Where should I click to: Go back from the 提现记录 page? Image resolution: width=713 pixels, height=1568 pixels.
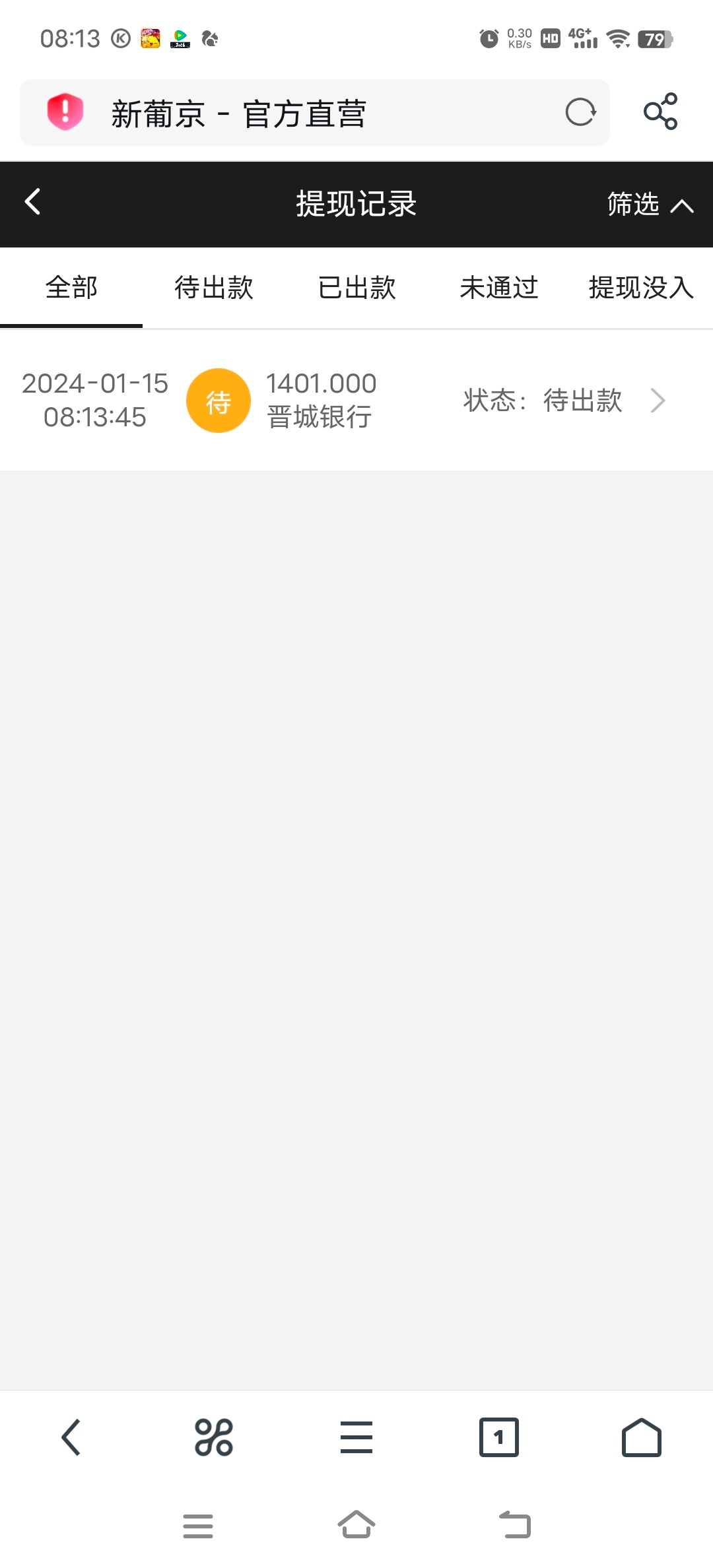(x=32, y=203)
